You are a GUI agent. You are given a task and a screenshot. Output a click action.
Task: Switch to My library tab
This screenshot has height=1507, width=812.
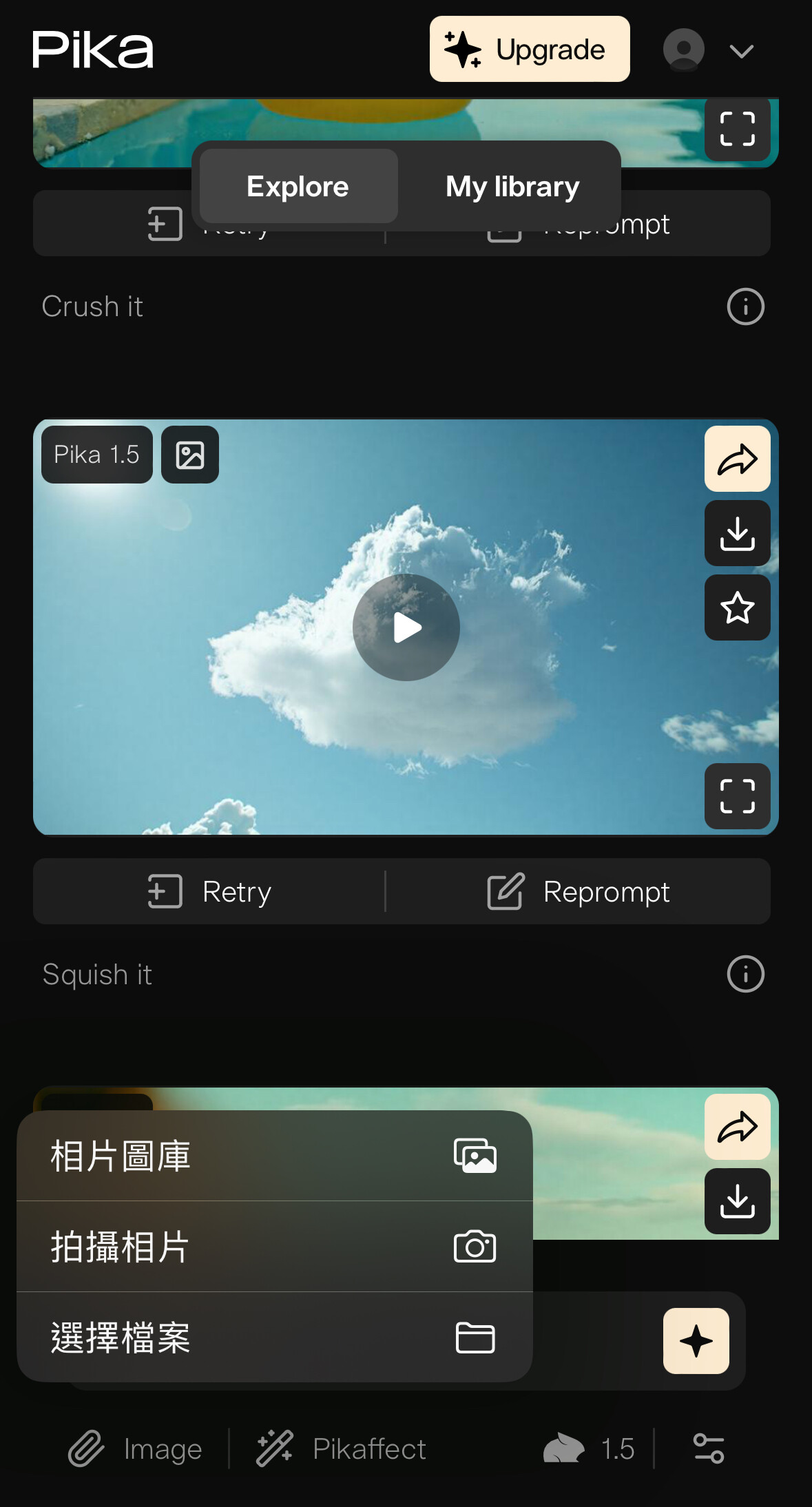[x=512, y=187]
